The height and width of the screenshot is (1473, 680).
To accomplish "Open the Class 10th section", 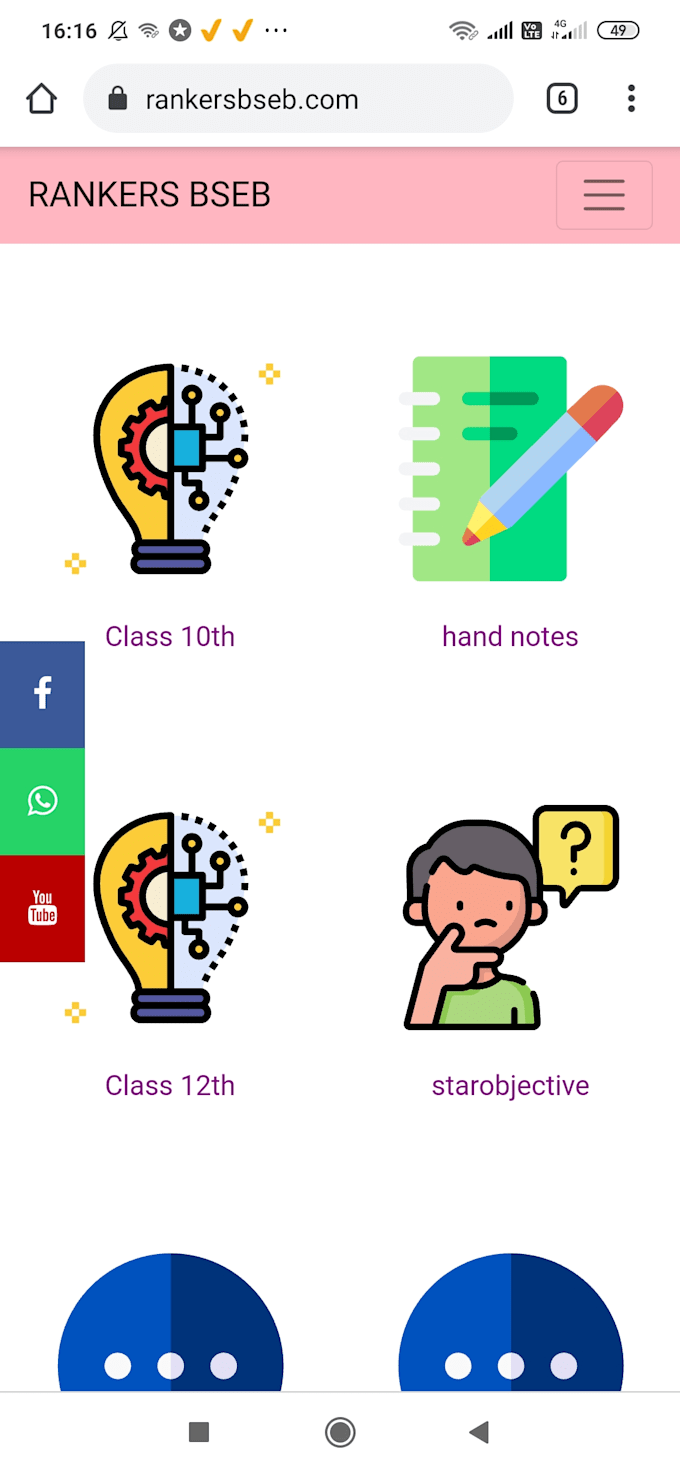I will (170, 636).
